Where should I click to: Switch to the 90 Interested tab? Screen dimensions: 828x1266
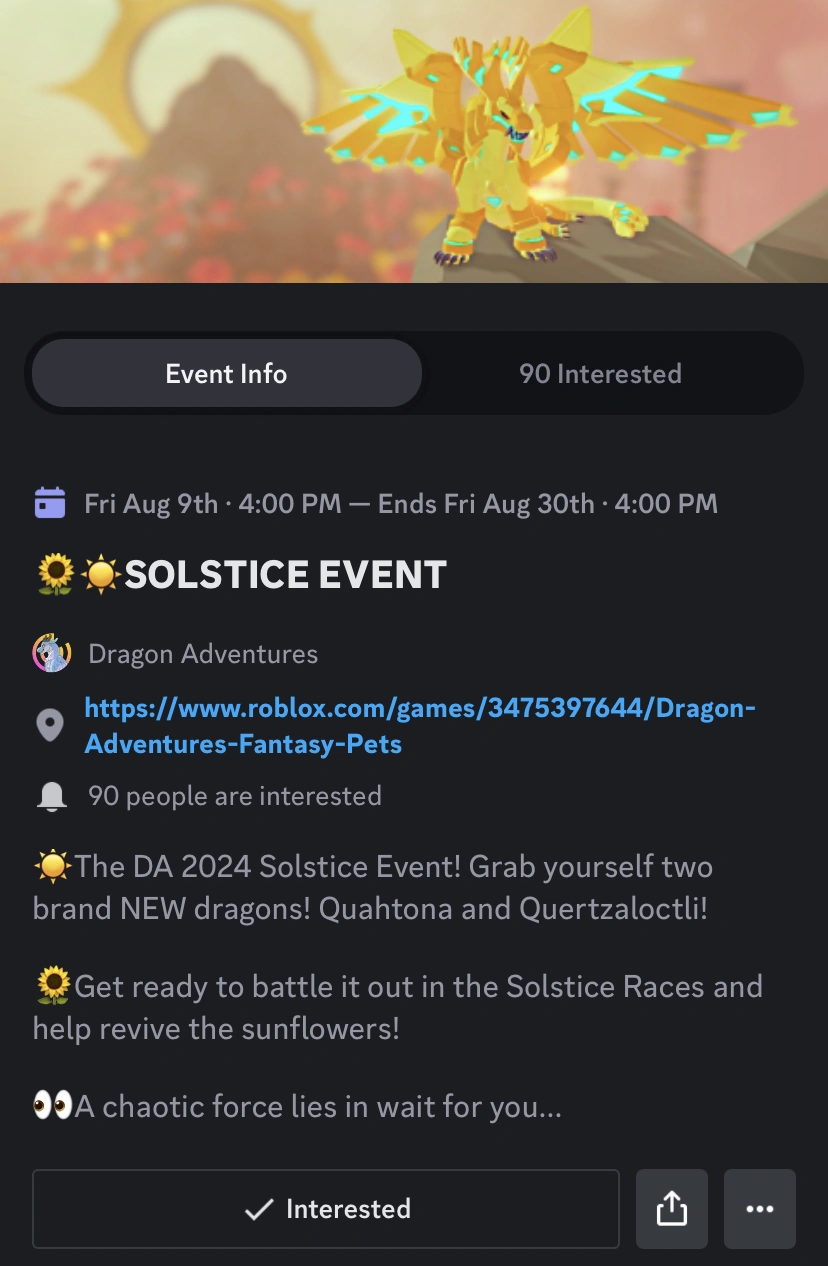[x=600, y=373]
